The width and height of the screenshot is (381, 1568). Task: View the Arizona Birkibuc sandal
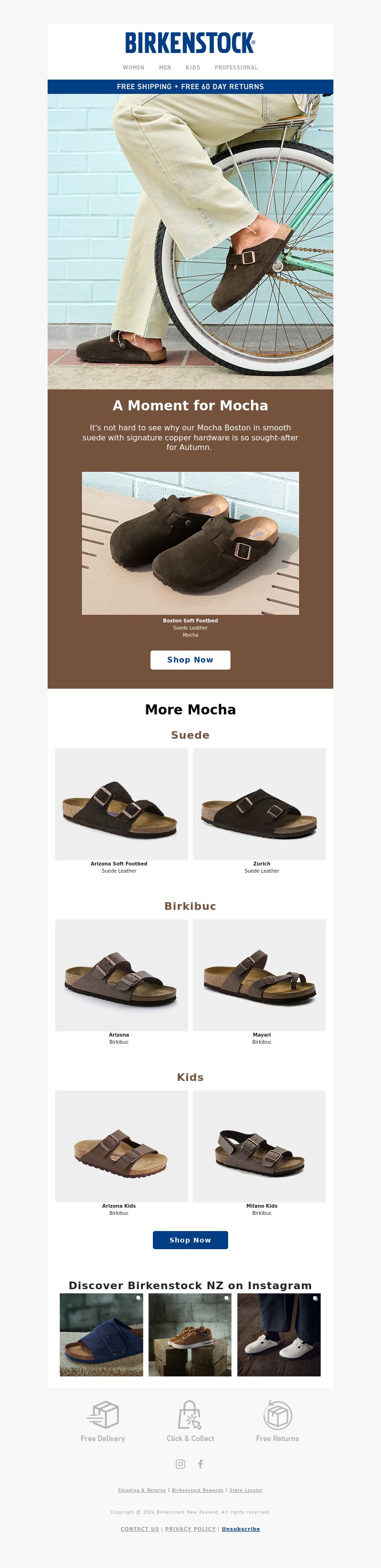coord(121,975)
